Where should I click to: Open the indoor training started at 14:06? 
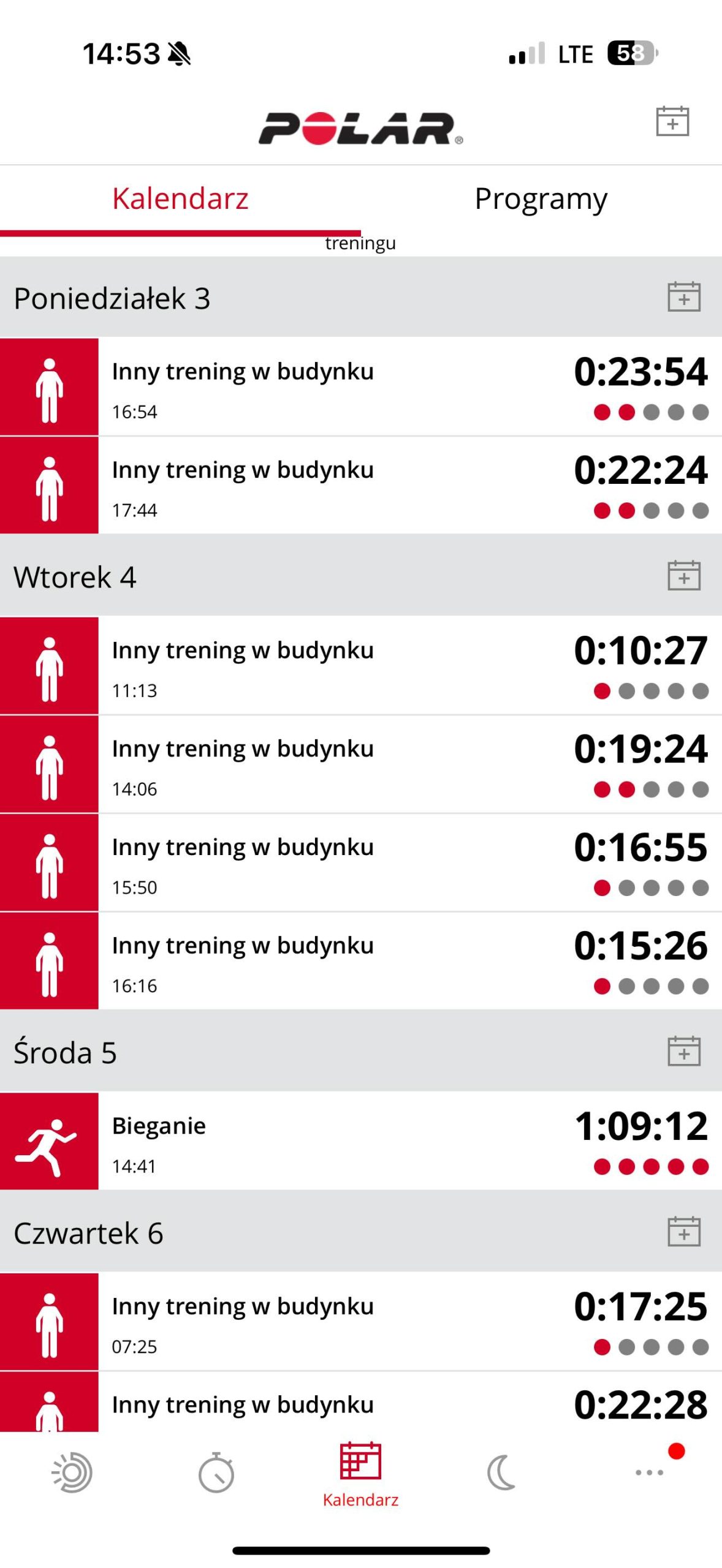[360, 764]
